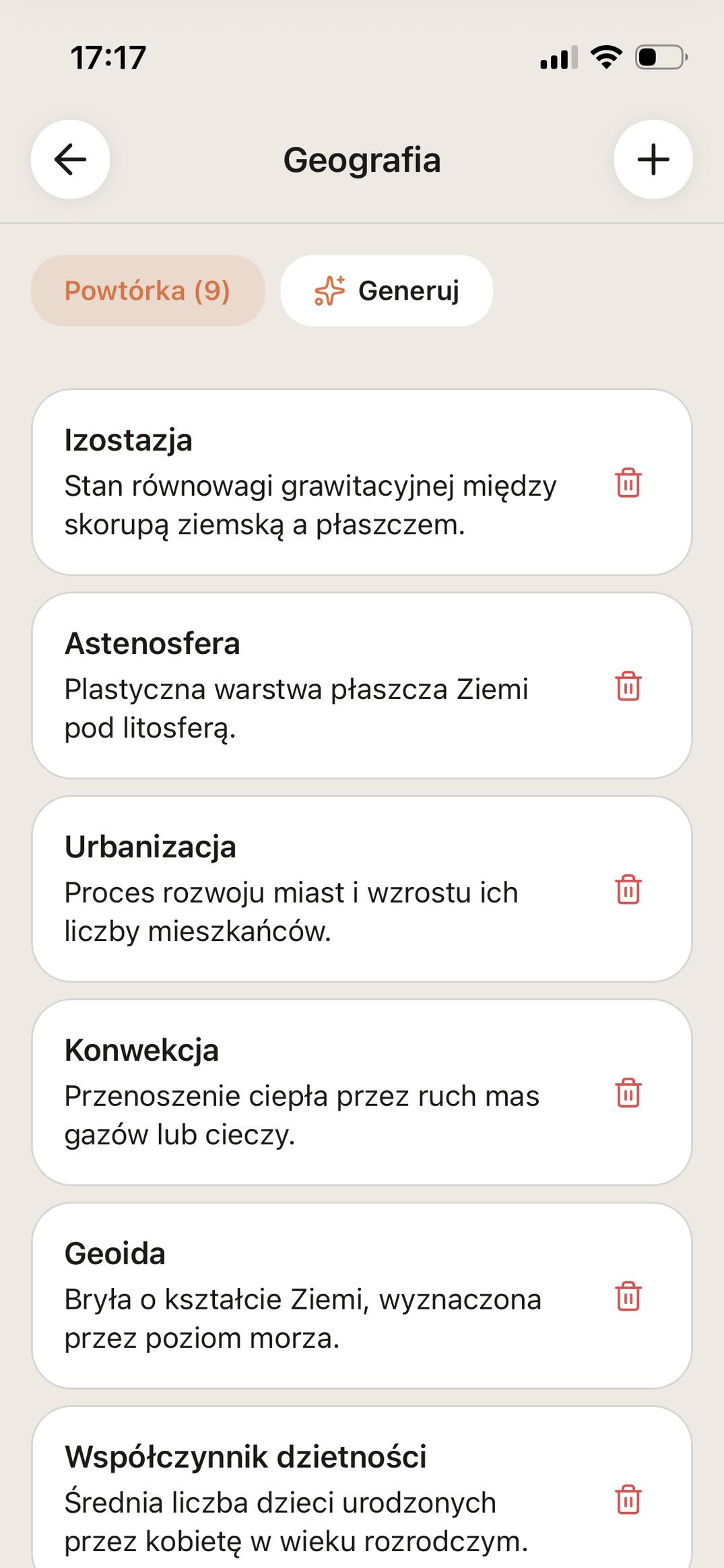Tap the plus icon to add a flashcard
This screenshot has width=724, height=1568.
tap(653, 160)
